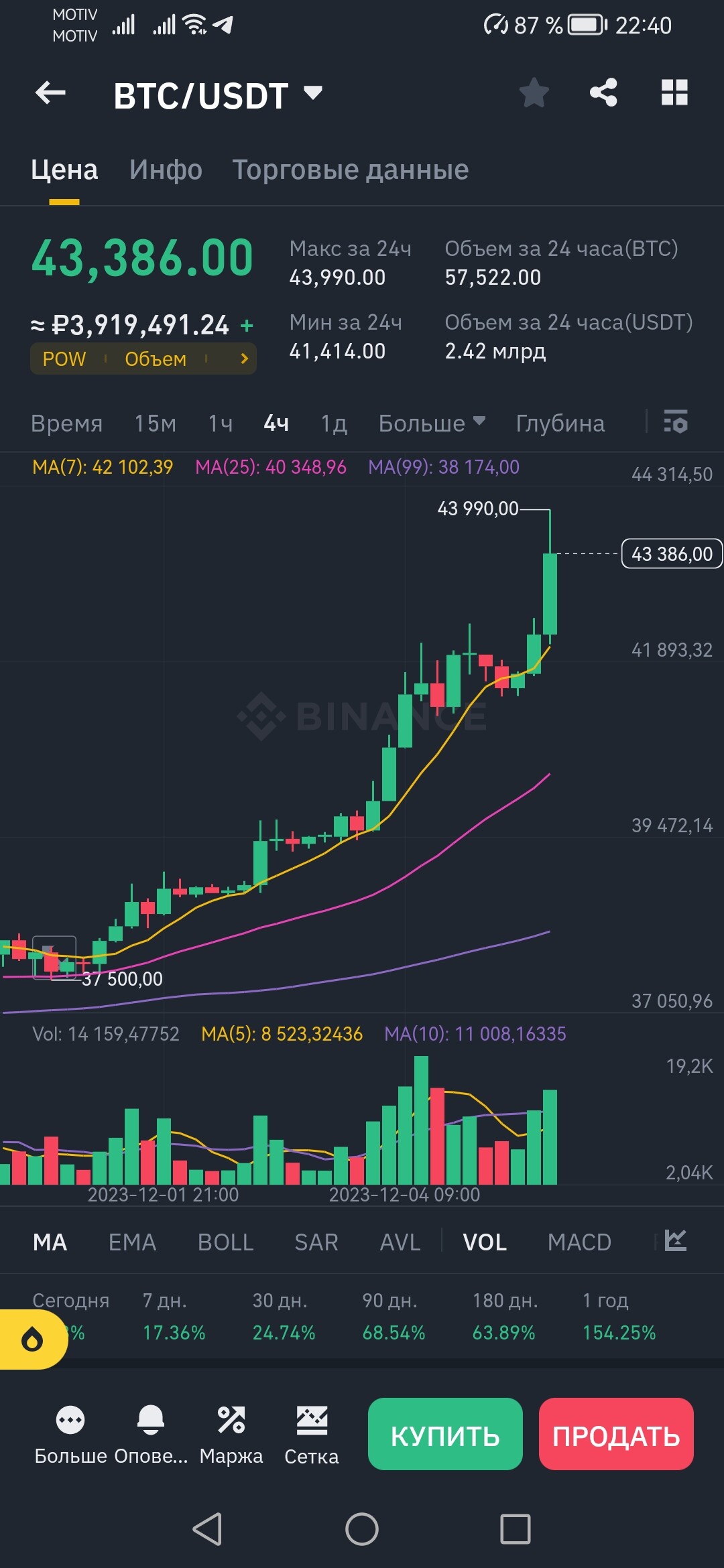Select the 1д chart interval

coord(334,423)
